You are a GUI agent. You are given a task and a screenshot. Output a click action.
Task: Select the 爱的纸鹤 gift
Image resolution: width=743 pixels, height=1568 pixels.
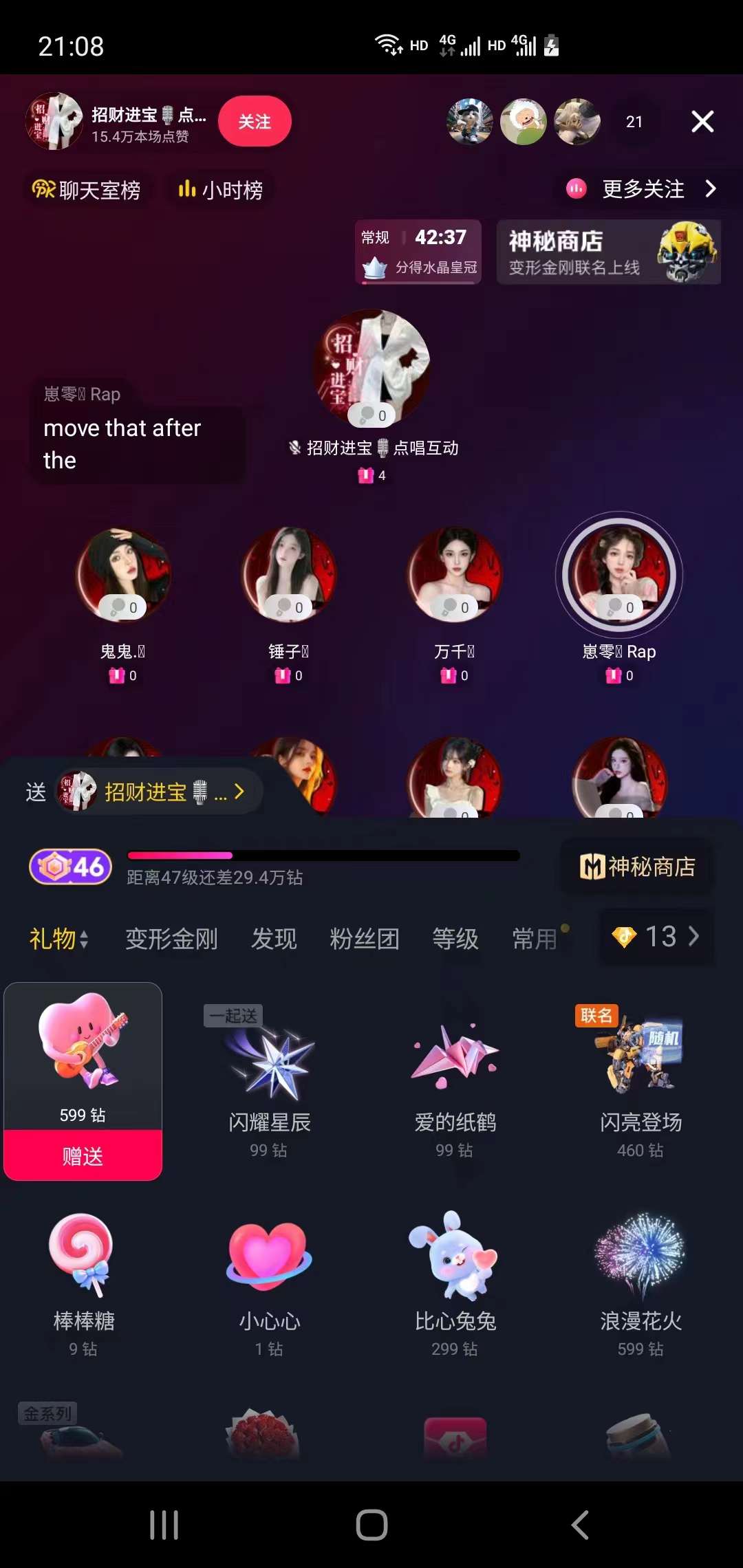(x=455, y=1078)
